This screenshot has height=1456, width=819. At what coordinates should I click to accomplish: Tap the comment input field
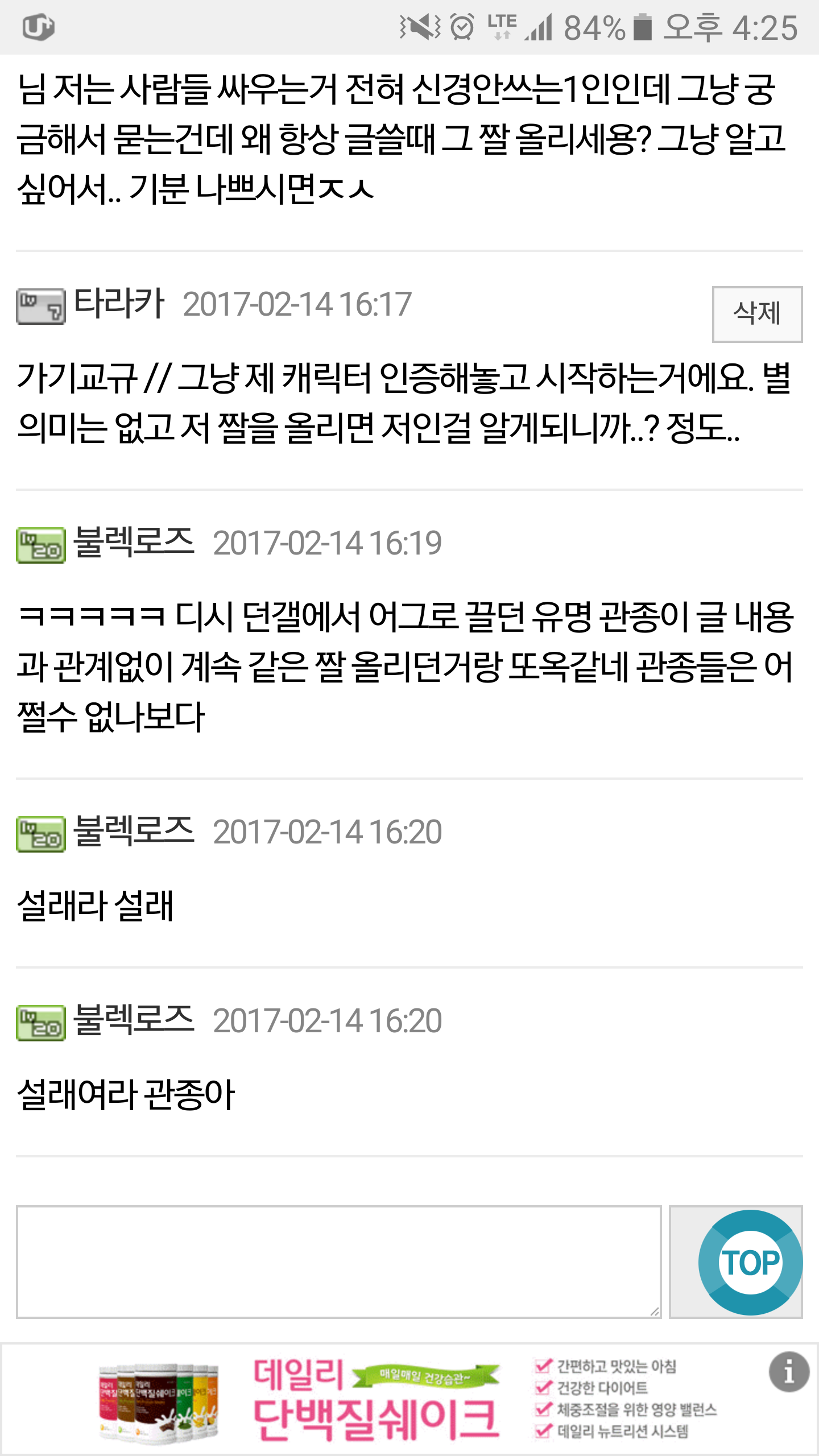[x=339, y=1261]
